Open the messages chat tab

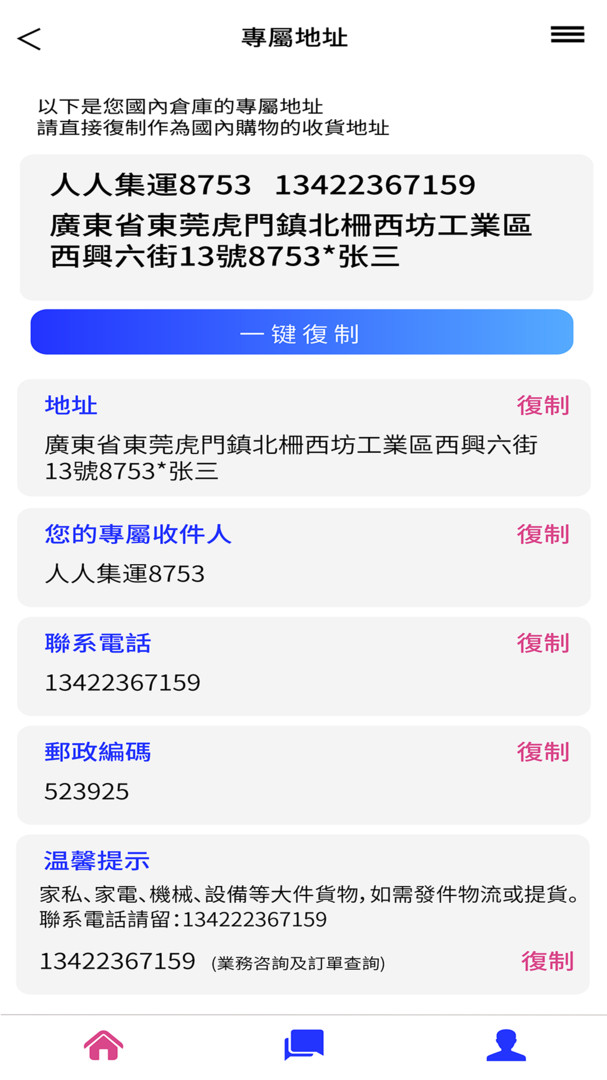304,1046
